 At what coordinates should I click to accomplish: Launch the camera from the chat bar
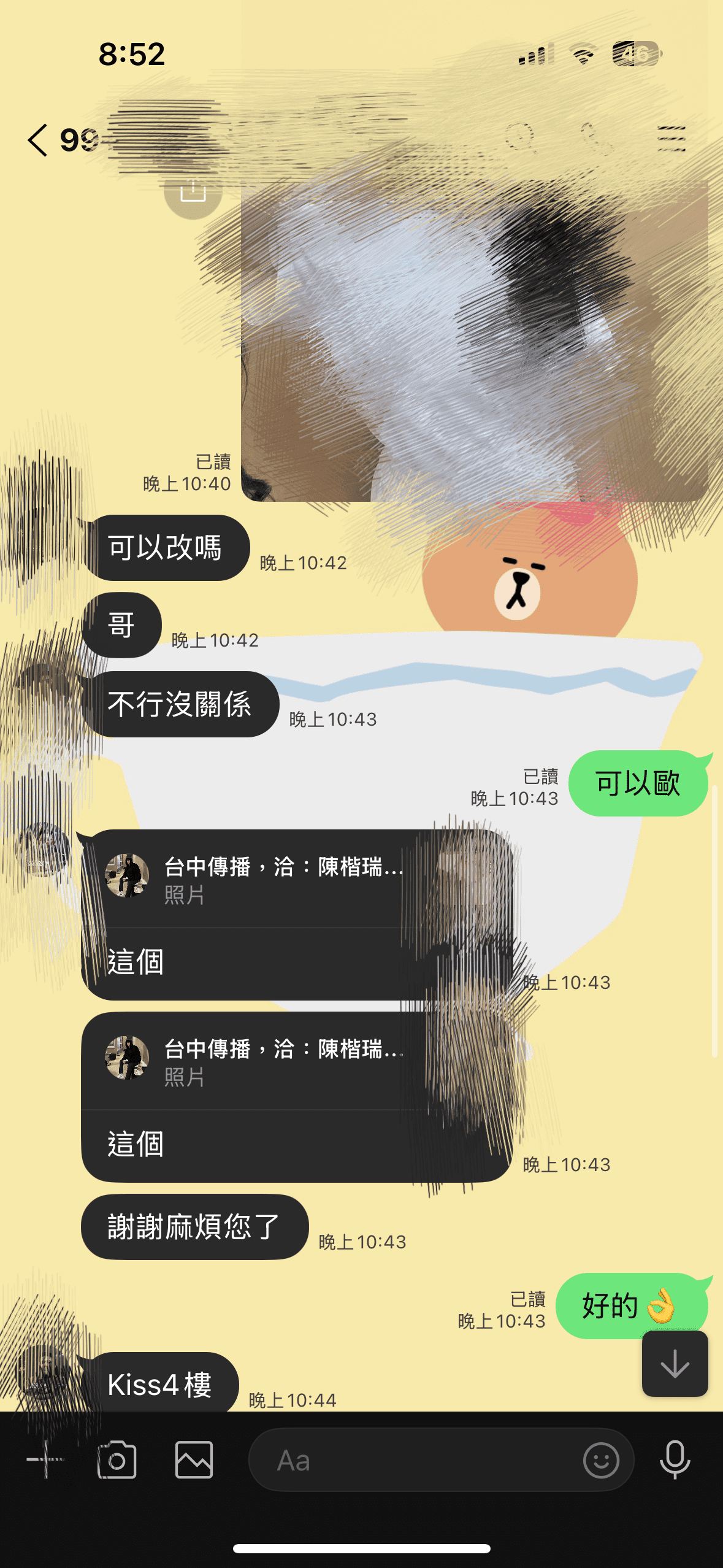(117, 1459)
